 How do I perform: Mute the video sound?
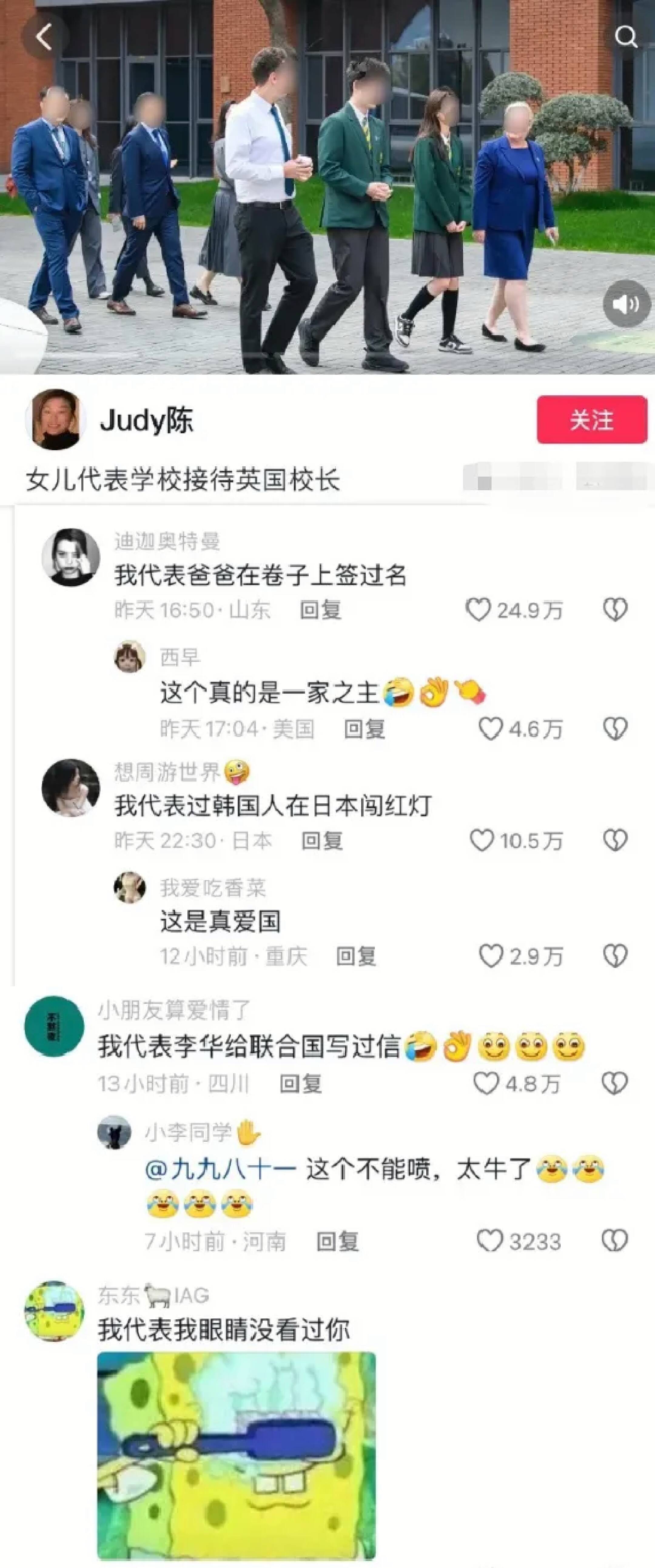tap(626, 304)
